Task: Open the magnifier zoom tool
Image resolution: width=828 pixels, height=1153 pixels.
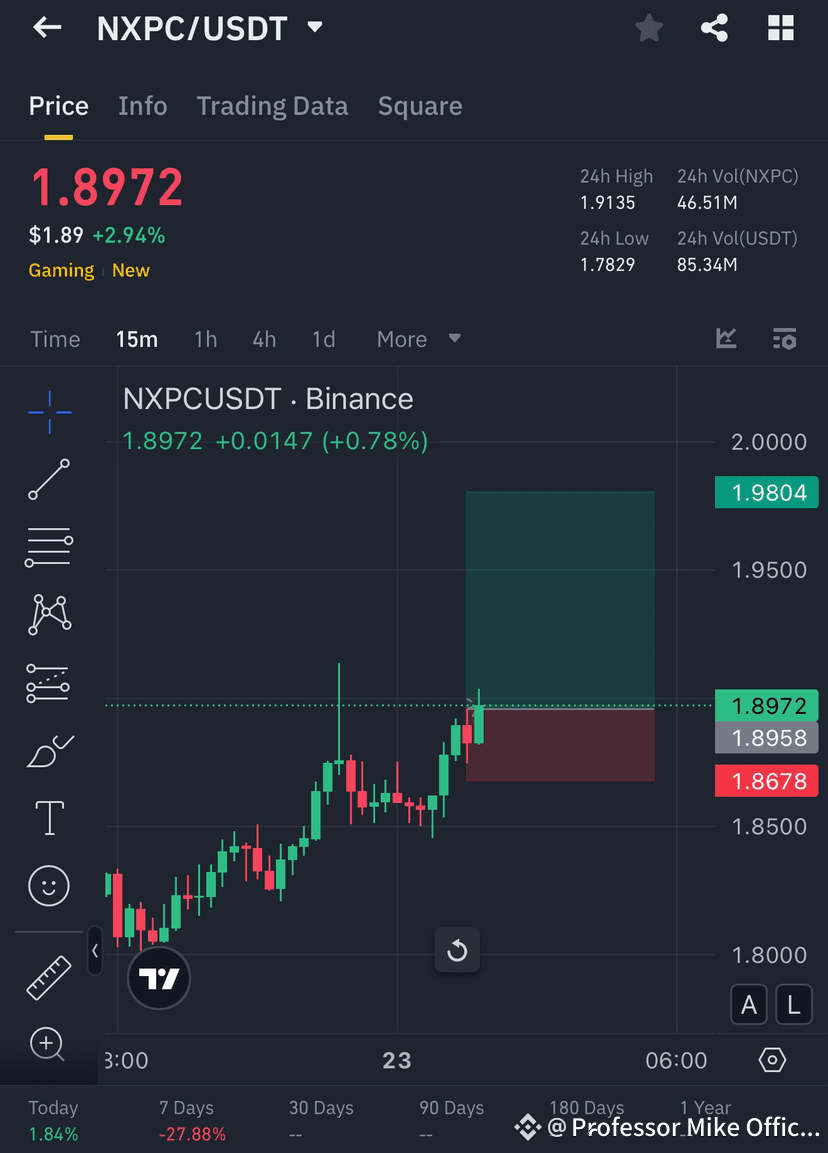Action: coord(48,1044)
